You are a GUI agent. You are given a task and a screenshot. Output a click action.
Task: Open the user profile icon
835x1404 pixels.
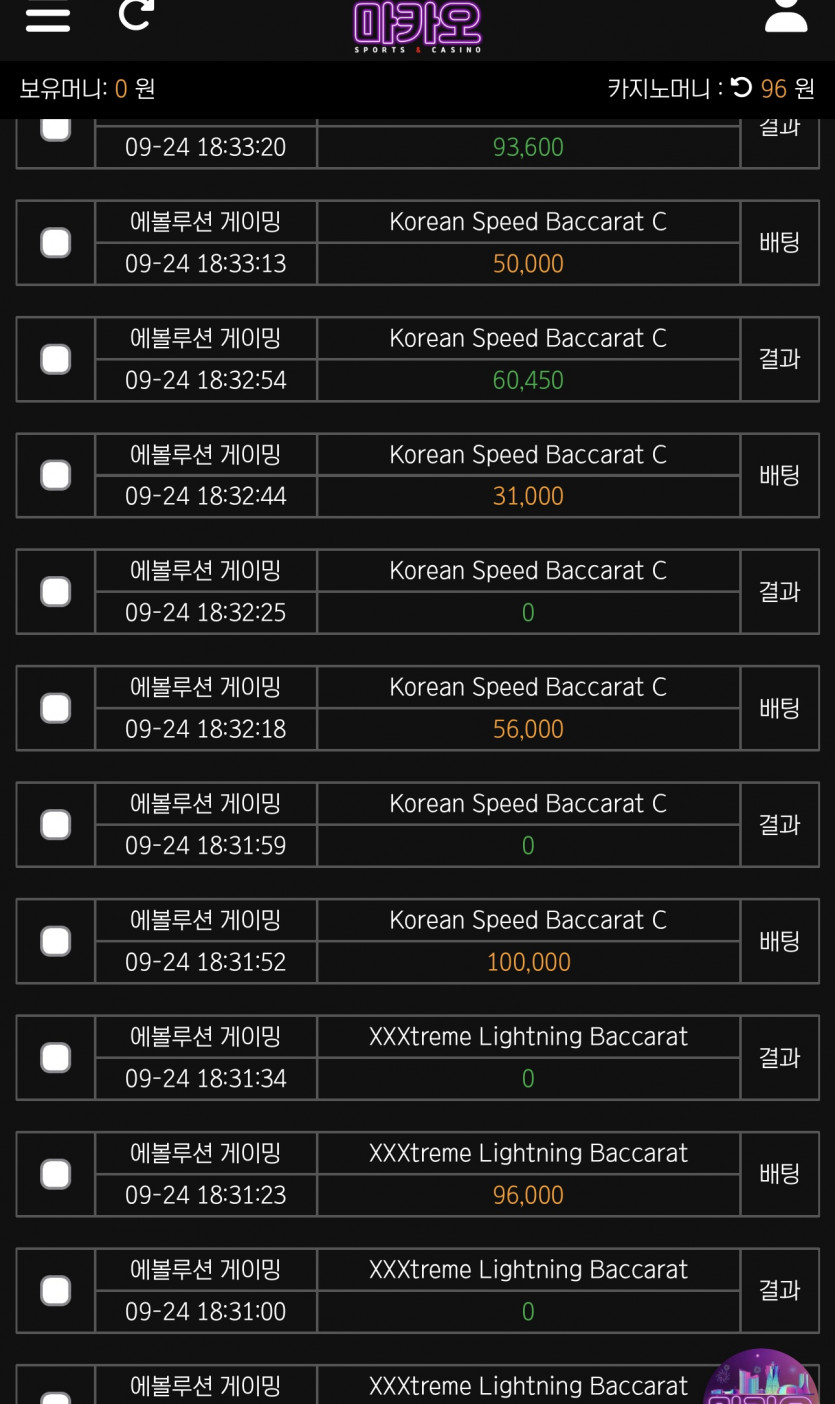pyautogui.click(x=785, y=16)
